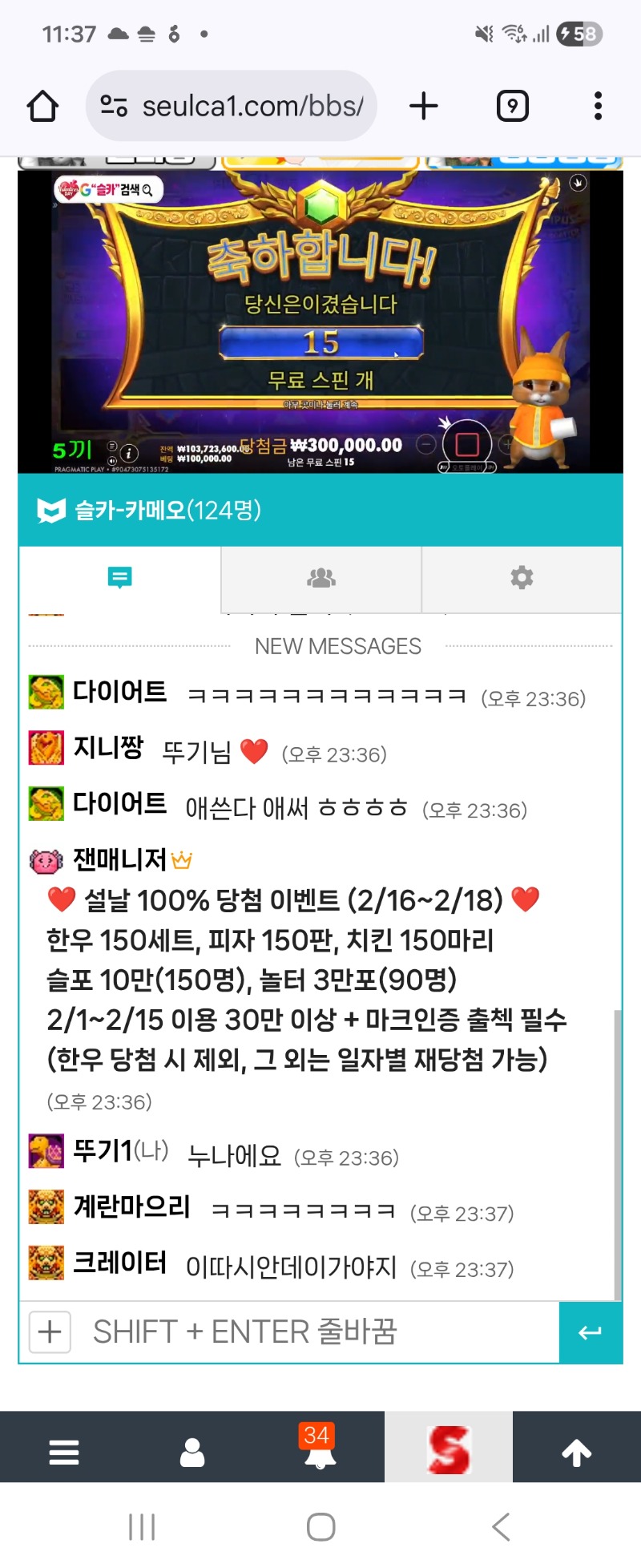
Task: Open the notifications bell with 34 alerts
Action: (320, 1448)
